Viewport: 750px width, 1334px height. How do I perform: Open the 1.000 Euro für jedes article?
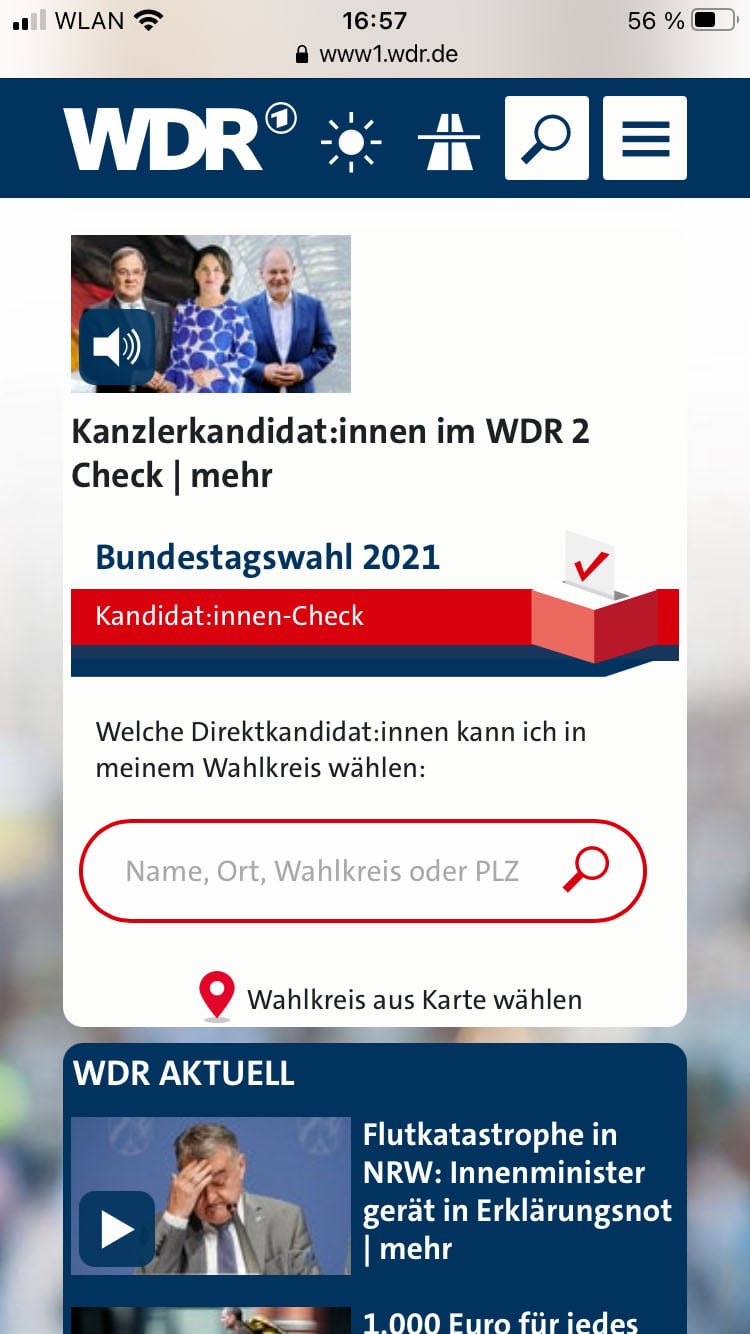tap(500, 1322)
